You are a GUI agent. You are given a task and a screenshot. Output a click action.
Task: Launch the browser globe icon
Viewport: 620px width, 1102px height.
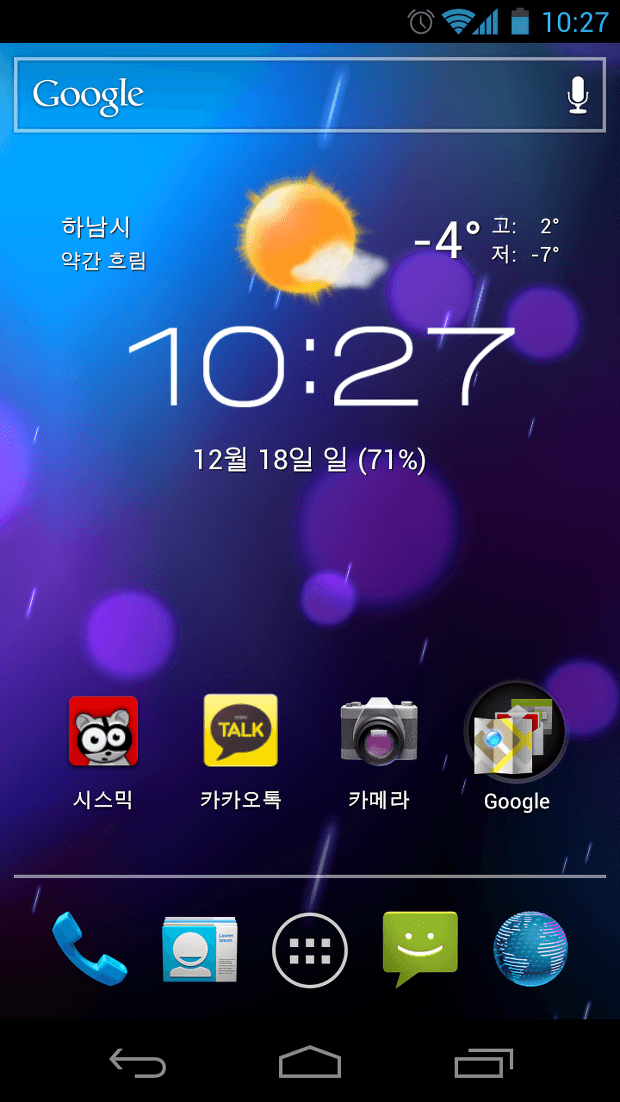[530, 950]
